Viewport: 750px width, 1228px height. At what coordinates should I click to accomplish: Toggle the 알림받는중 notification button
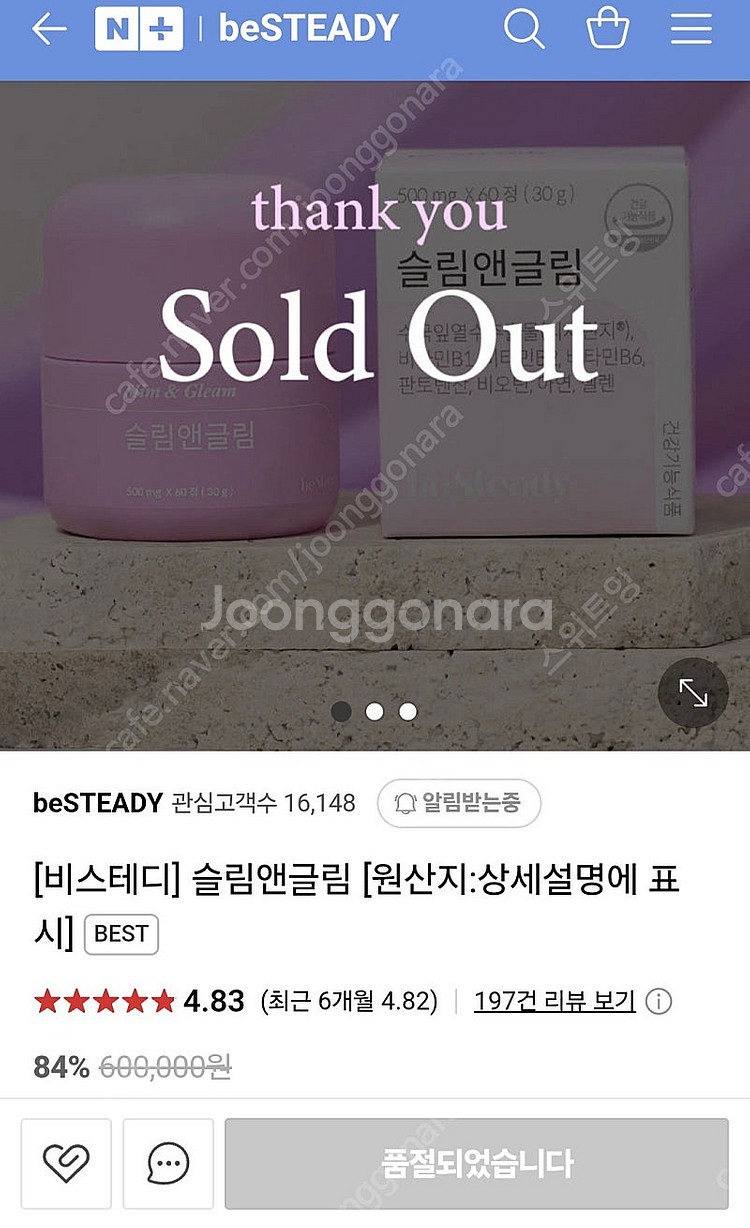pos(459,803)
